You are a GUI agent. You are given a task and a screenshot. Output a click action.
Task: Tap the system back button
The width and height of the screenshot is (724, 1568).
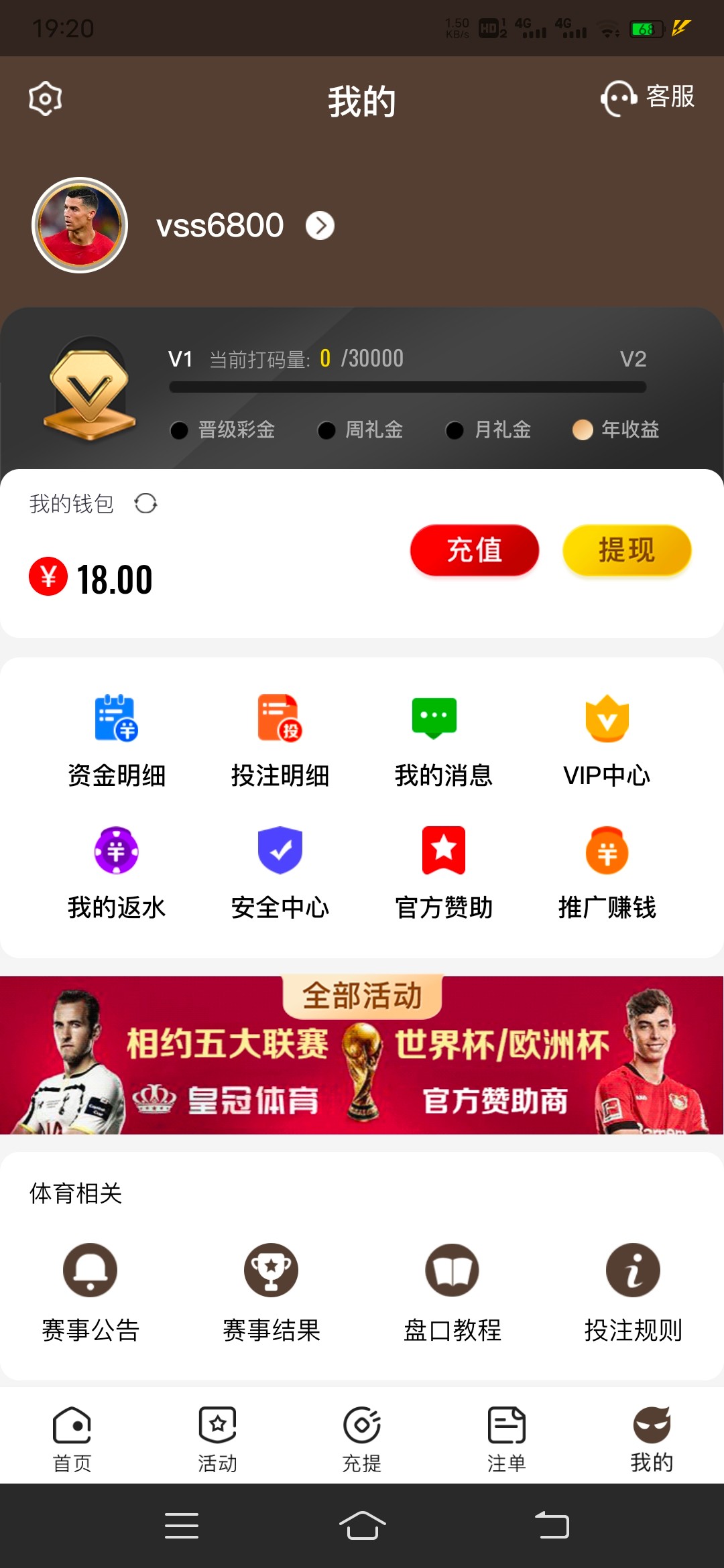pos(552,1526)
